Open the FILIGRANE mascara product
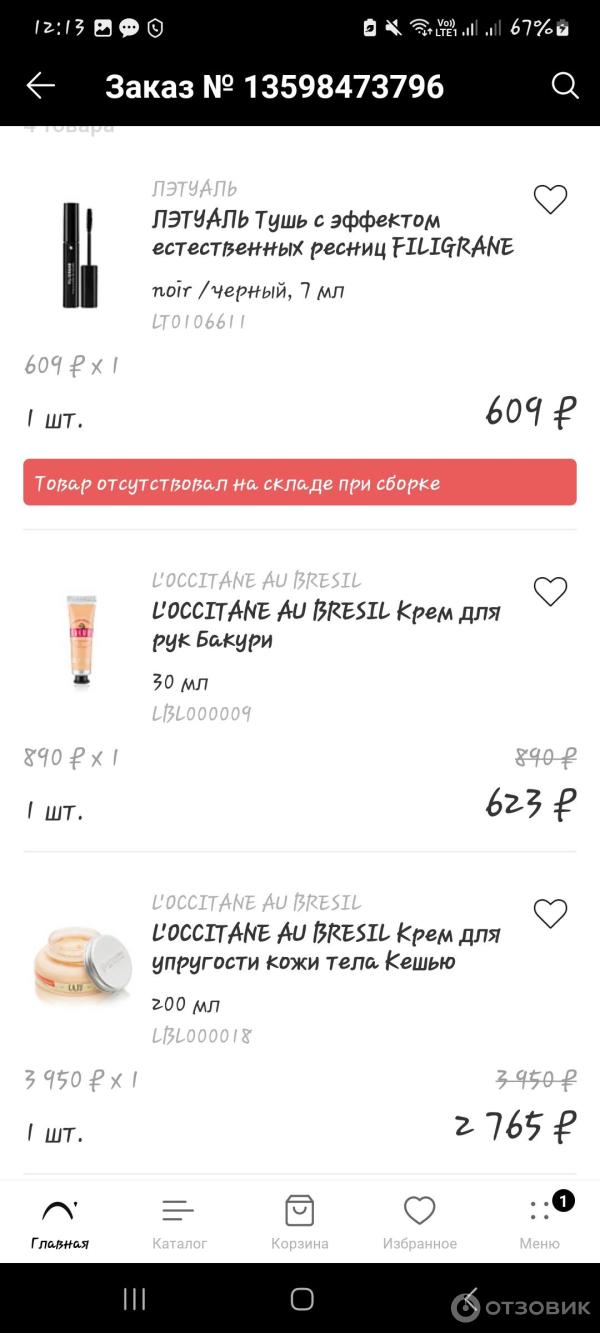This screenshot has width=600, height=1333. click(x=332, y=234)
